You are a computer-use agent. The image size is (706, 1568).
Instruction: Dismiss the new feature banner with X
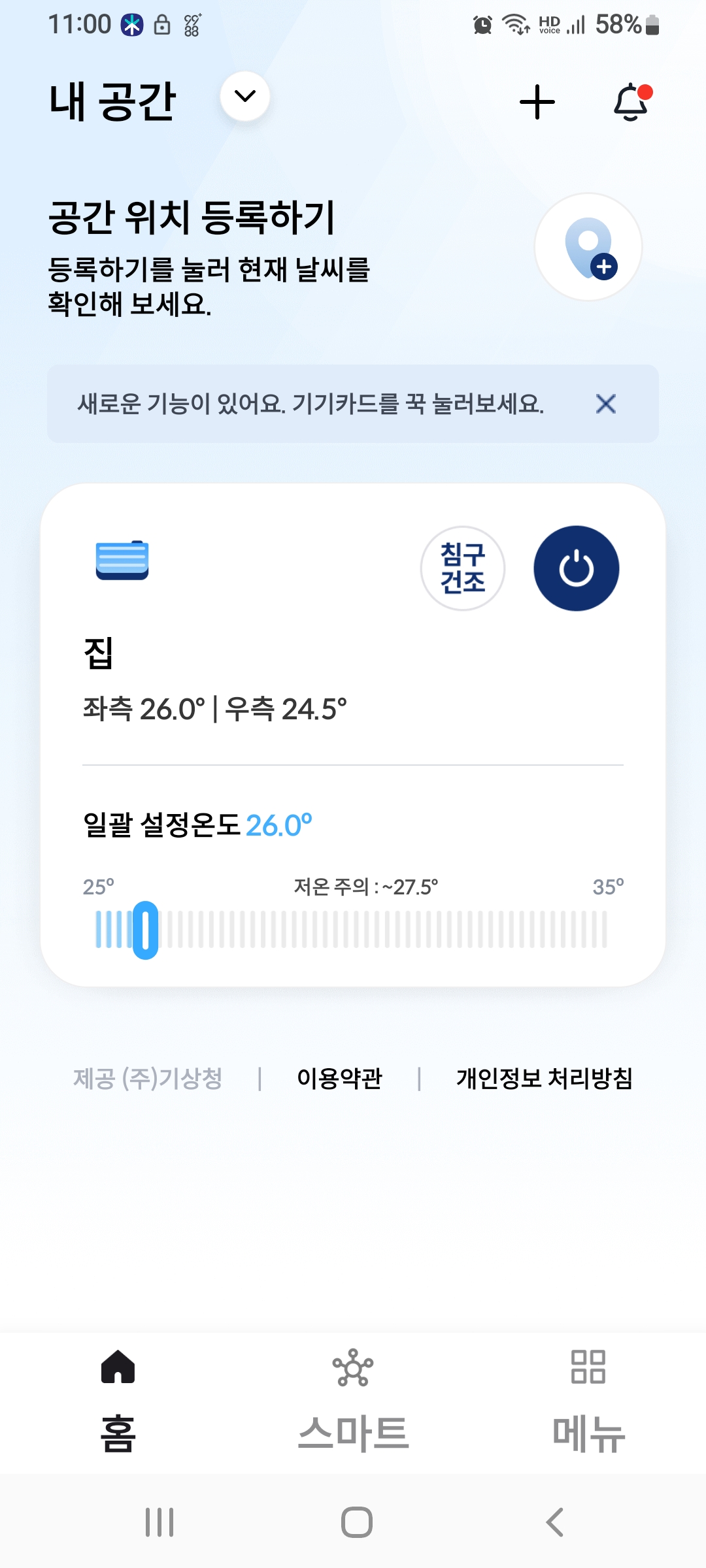click(607, 405)
